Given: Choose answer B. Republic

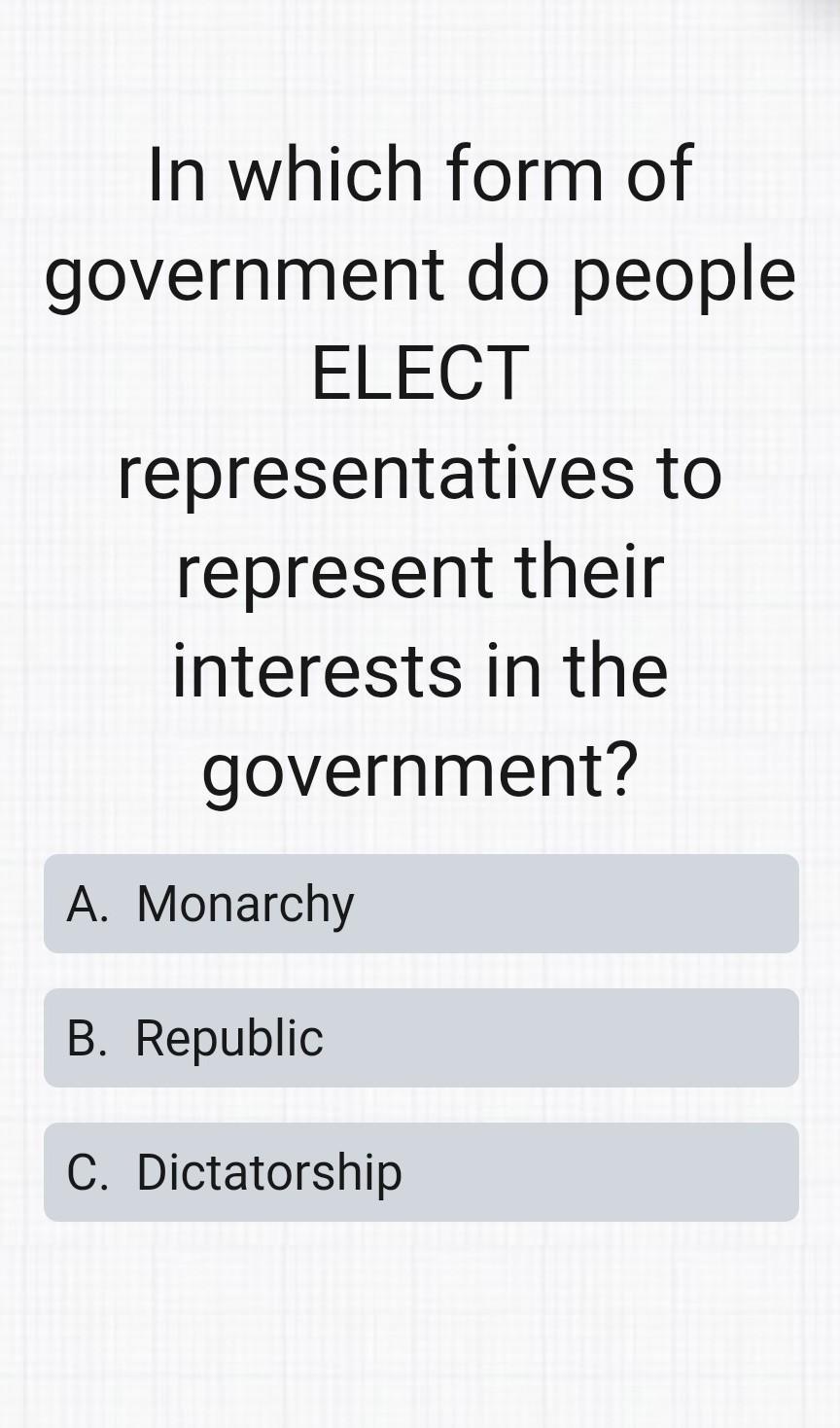Looking at the screenshot, I should pos(420,1038).
